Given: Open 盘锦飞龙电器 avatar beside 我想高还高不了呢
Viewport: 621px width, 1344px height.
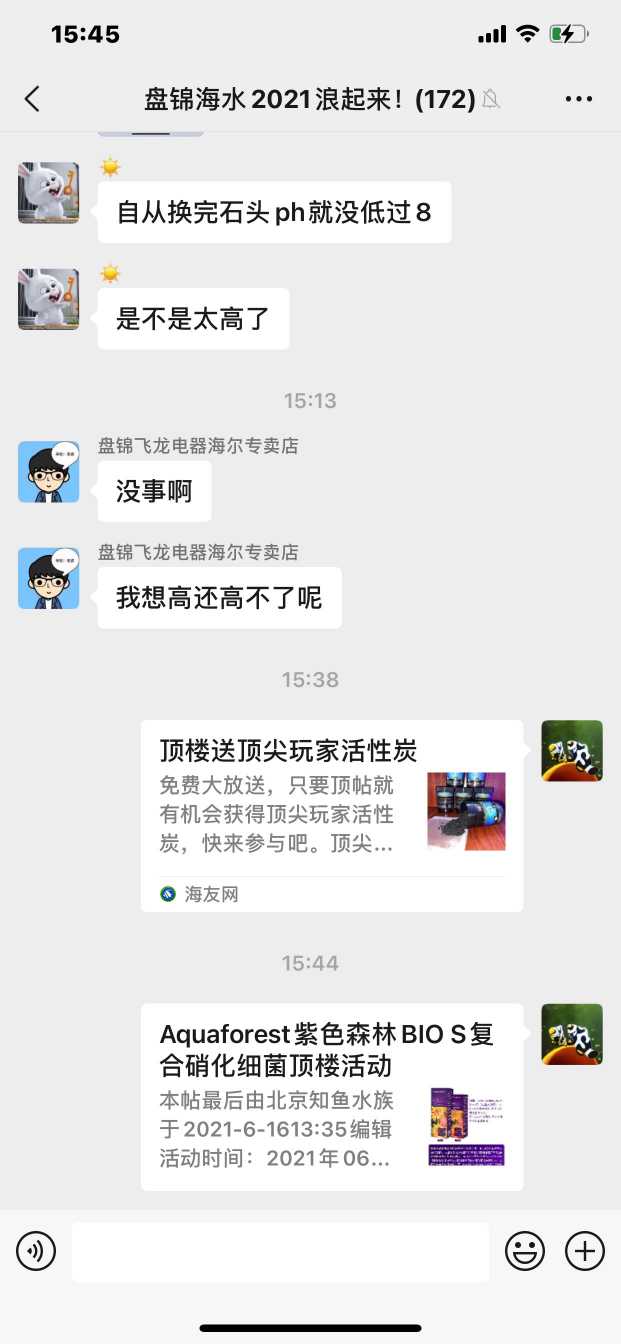Looking at the screenshot, I should pos(48,578).
